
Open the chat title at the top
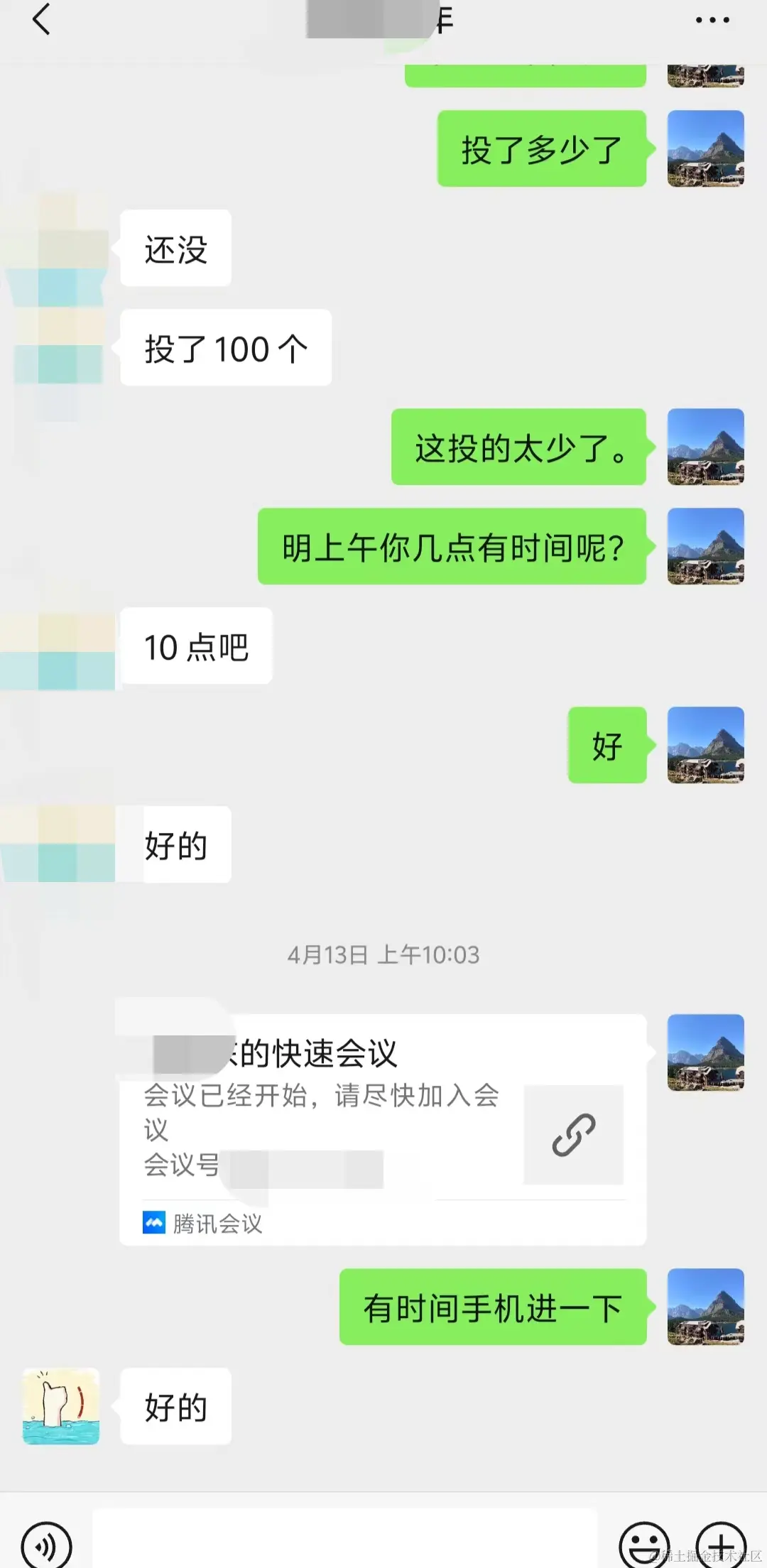(383, 20)
